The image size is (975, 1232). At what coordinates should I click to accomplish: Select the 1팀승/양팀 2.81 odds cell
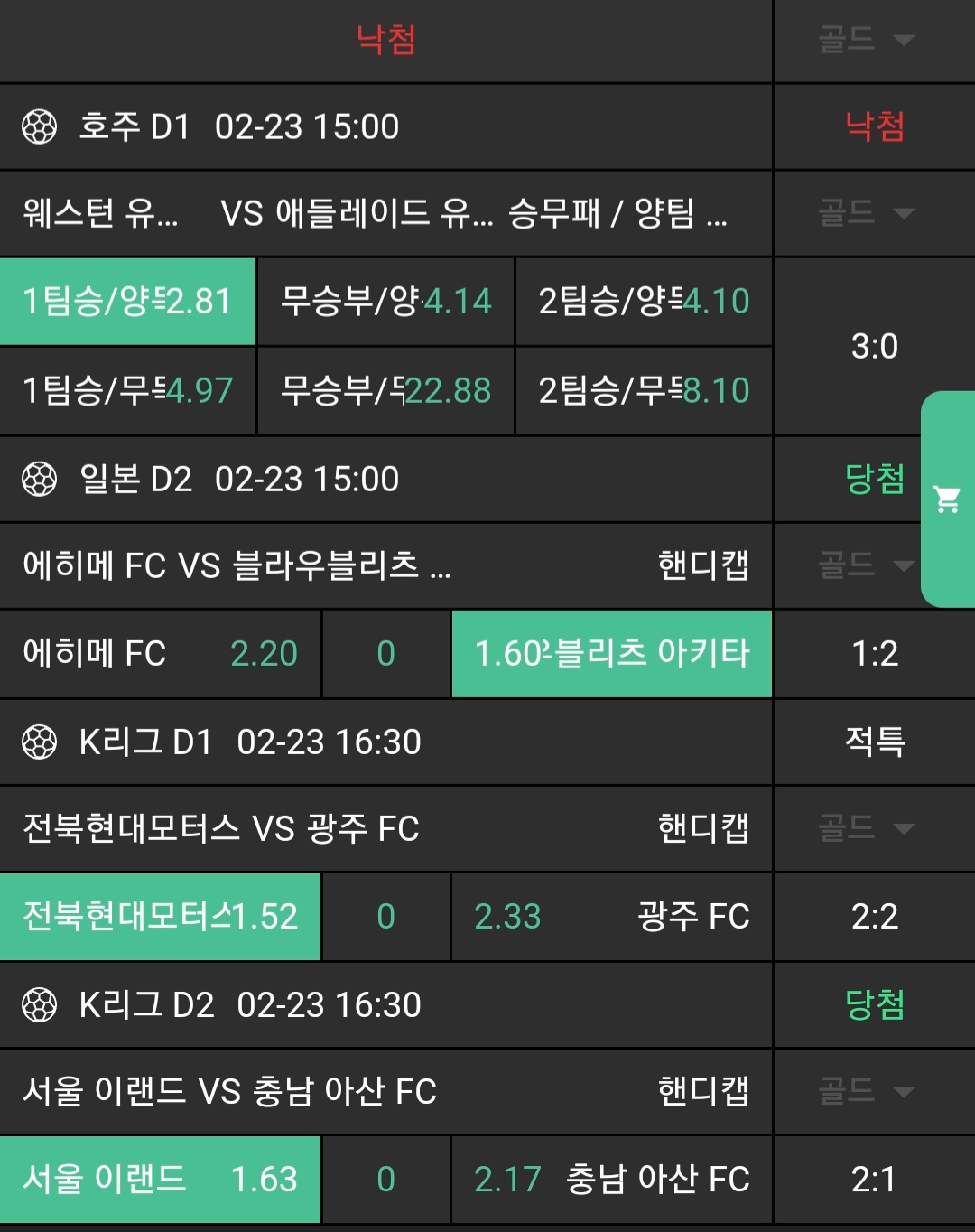tap(127, 302)
